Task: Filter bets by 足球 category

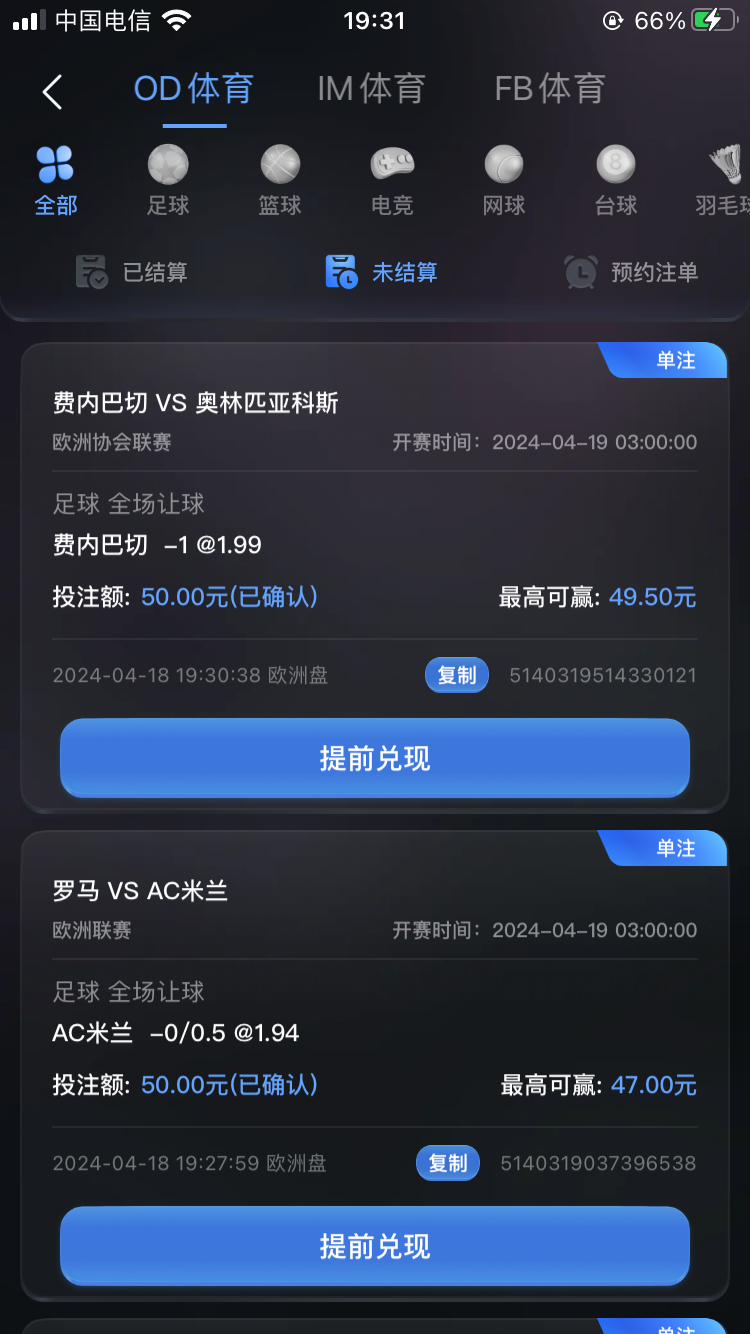Action: pyautogui.click(x=168, y=180)
